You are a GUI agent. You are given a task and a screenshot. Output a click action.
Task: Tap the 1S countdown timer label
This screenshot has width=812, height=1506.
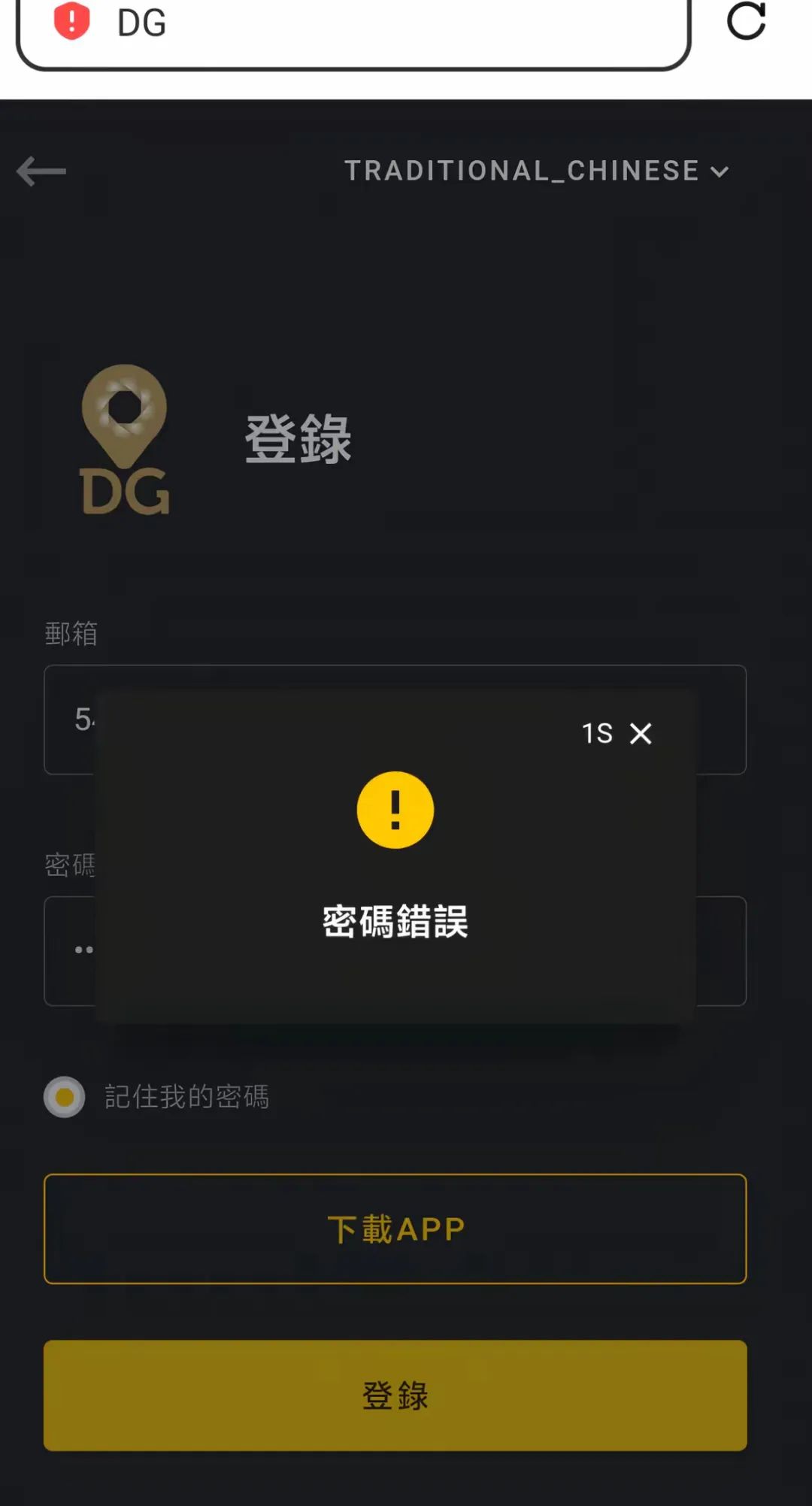[596, 735]
